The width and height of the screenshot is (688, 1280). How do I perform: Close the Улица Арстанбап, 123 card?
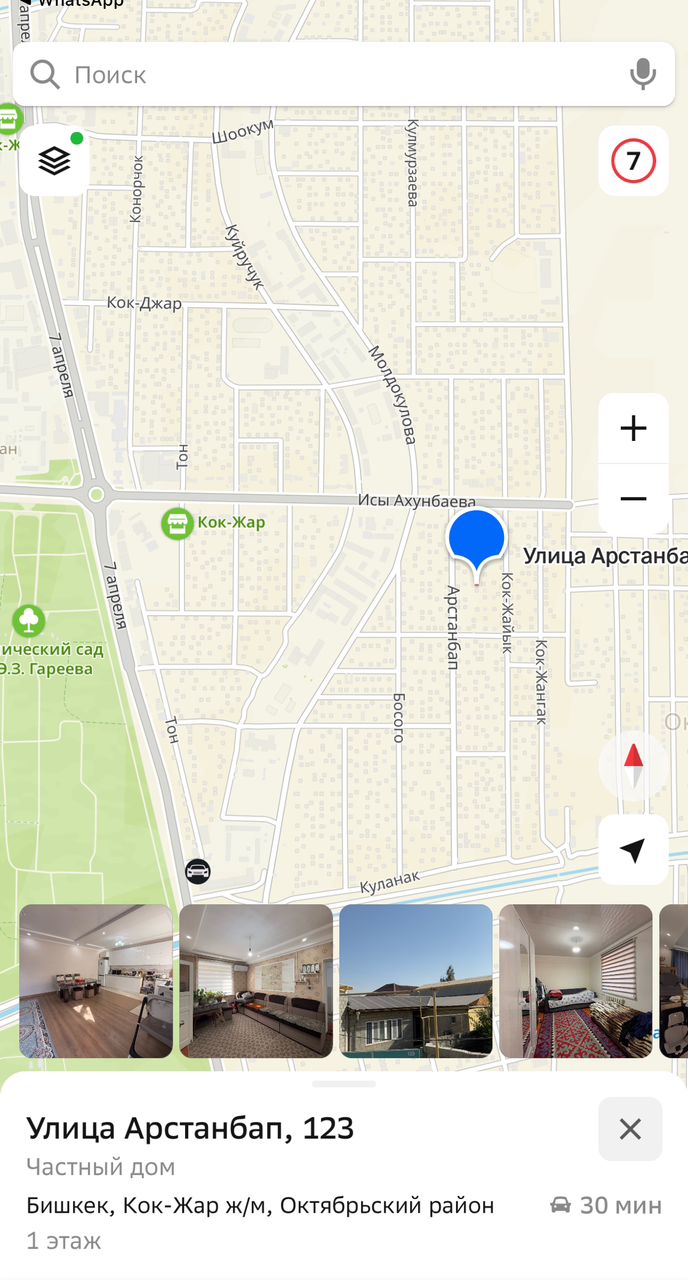click(630, 1129)
